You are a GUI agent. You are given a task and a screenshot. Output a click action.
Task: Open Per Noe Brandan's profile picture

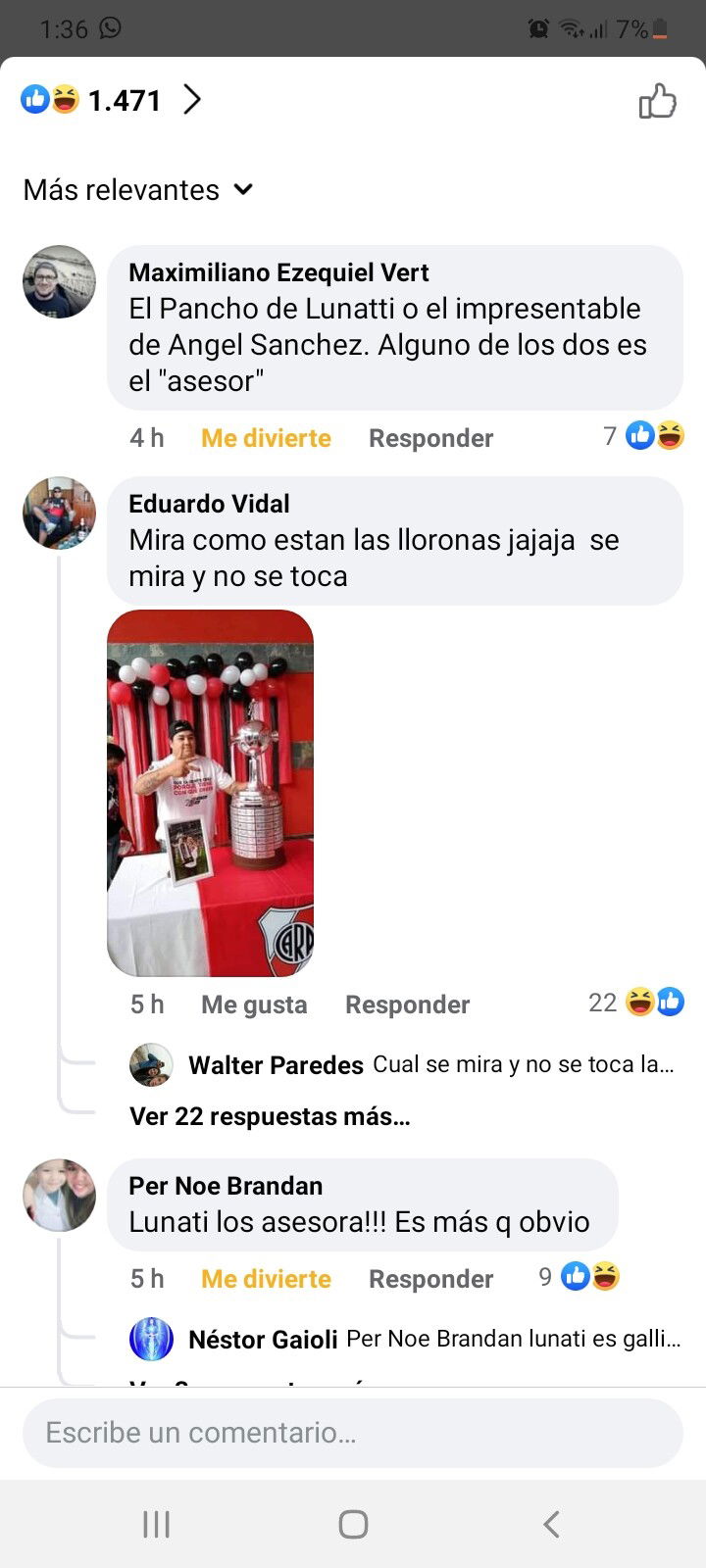59,1195
